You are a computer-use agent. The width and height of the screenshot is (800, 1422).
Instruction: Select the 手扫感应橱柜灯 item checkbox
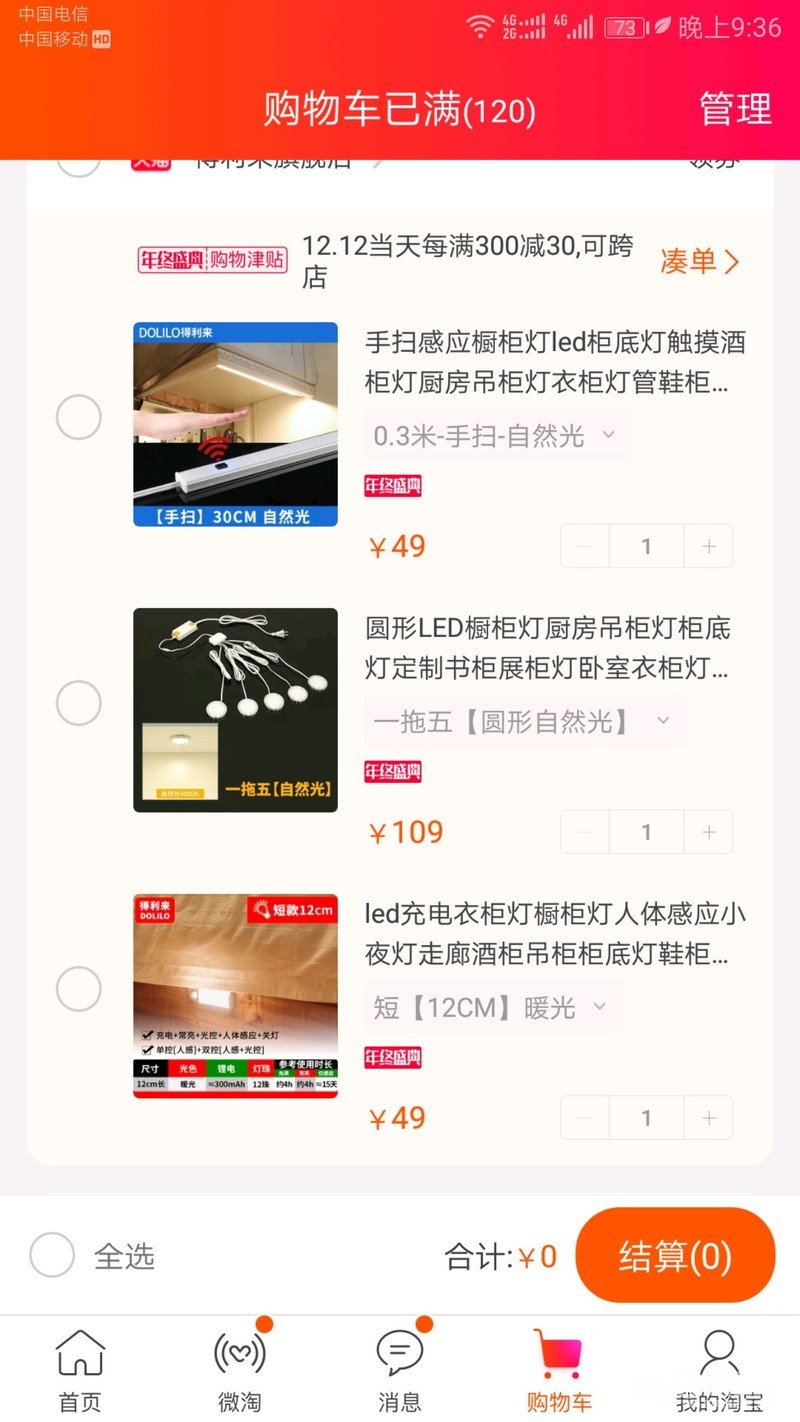coord(78,417)
